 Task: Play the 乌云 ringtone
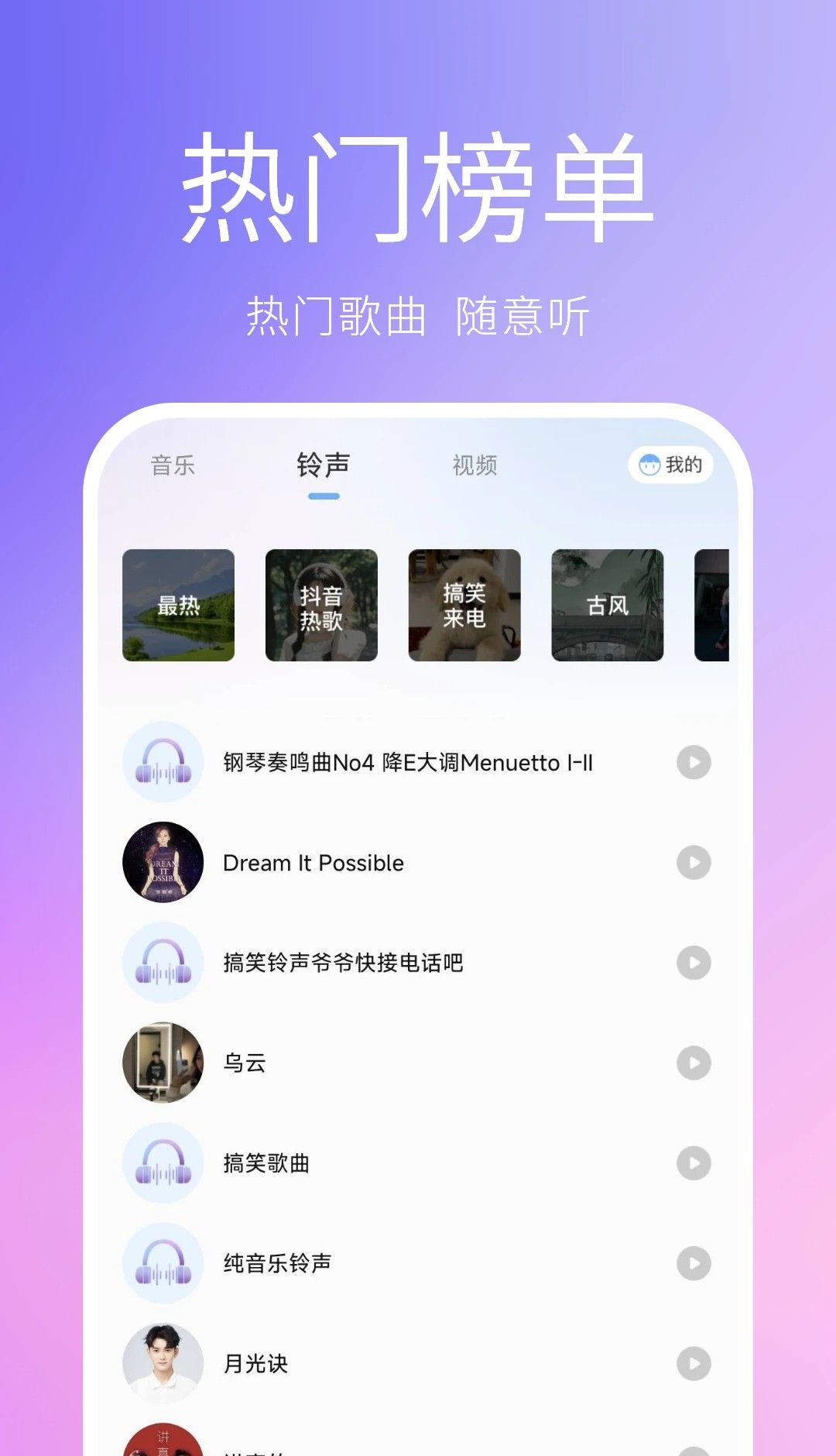[x=695, y=1063]
